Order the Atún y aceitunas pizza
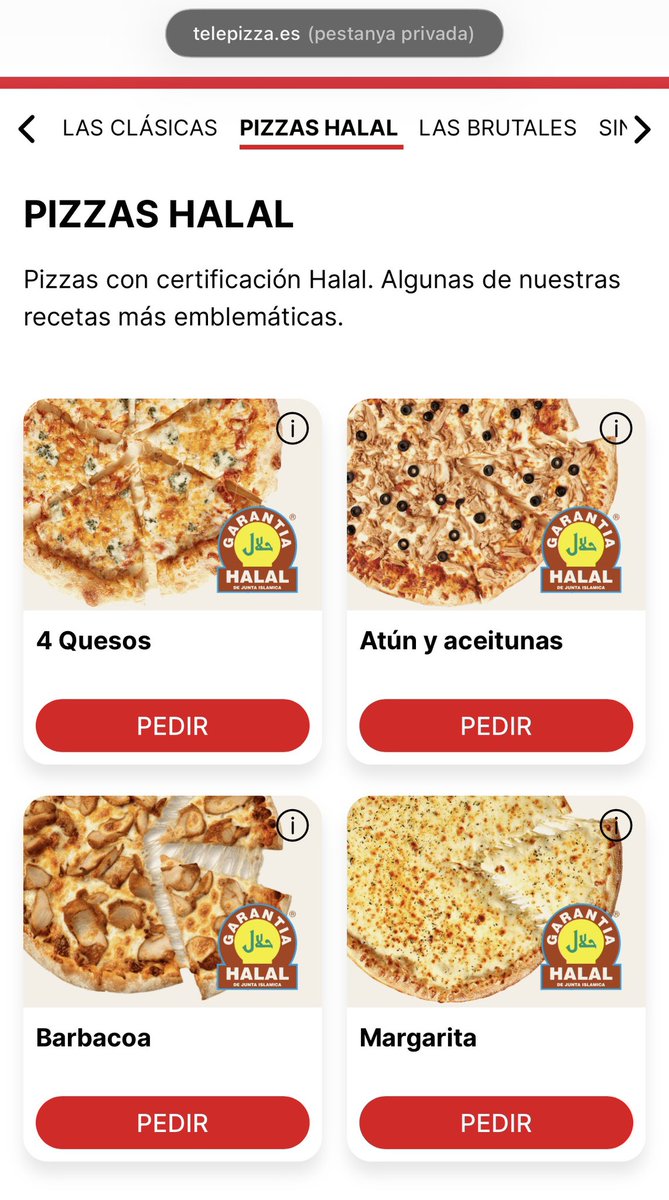The height and width of the screenshot is (1200, 669). pos(496,726)
